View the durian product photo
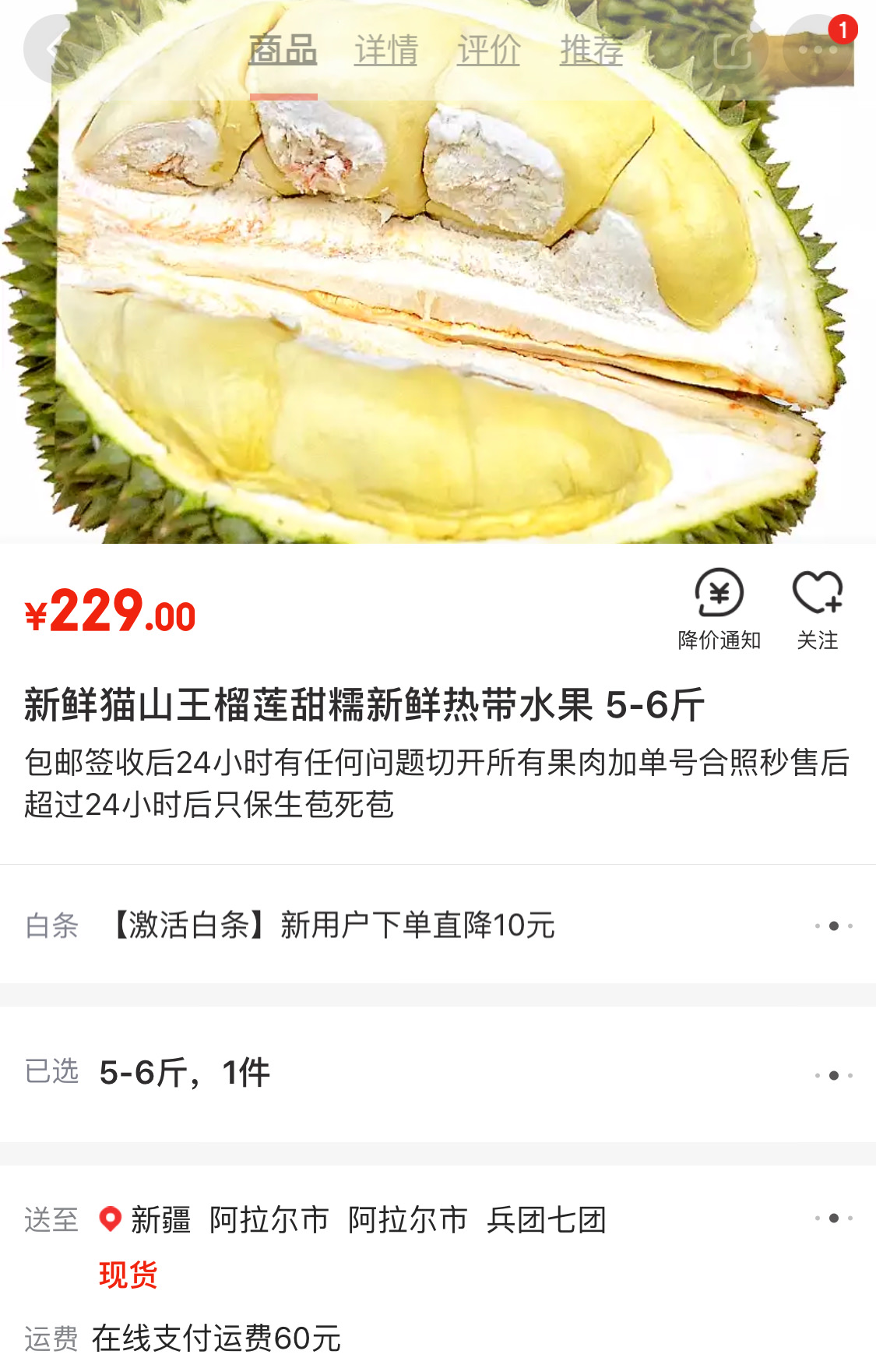Viewport: 876px width, 1372px height. (438, 312)
